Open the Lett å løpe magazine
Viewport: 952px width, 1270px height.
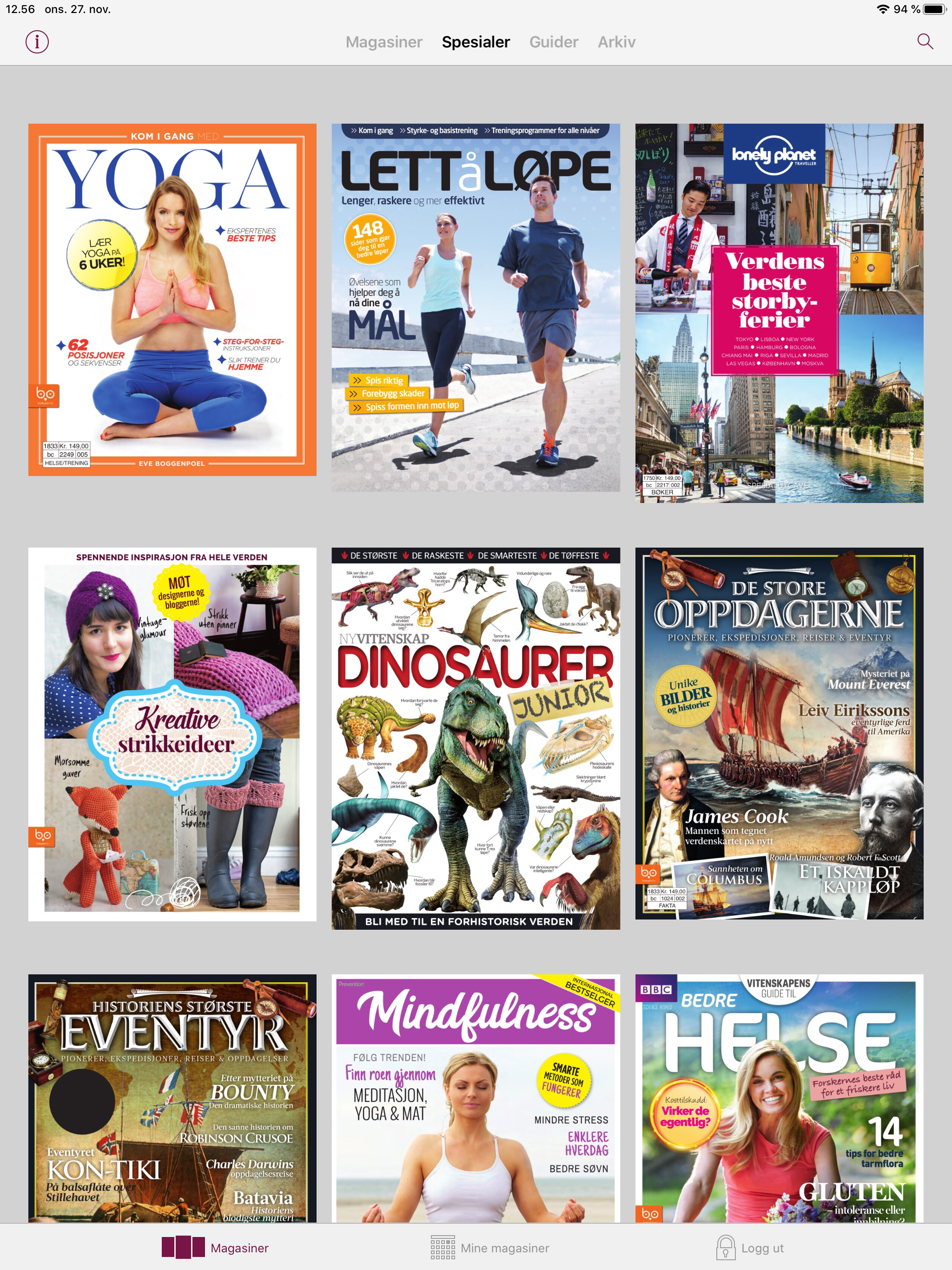coord(476,307)
